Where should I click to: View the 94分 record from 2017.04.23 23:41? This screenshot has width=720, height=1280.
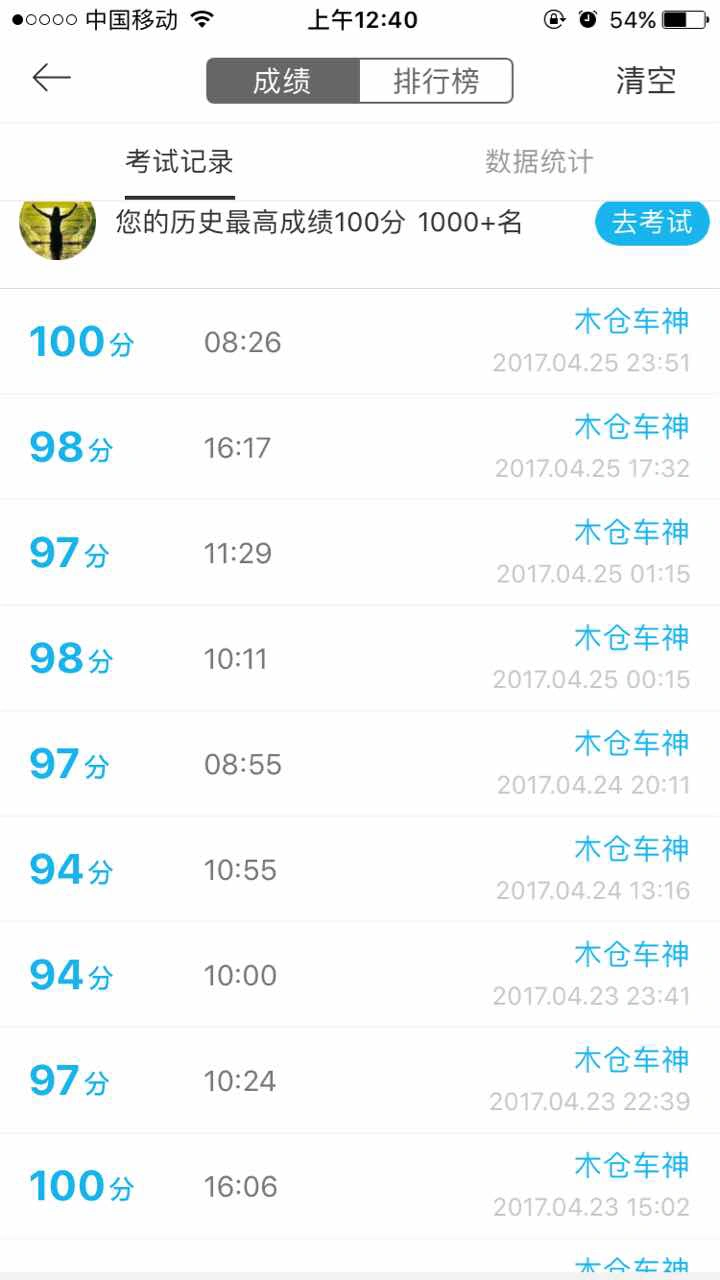pyautogui.click(x=360, y=975)
